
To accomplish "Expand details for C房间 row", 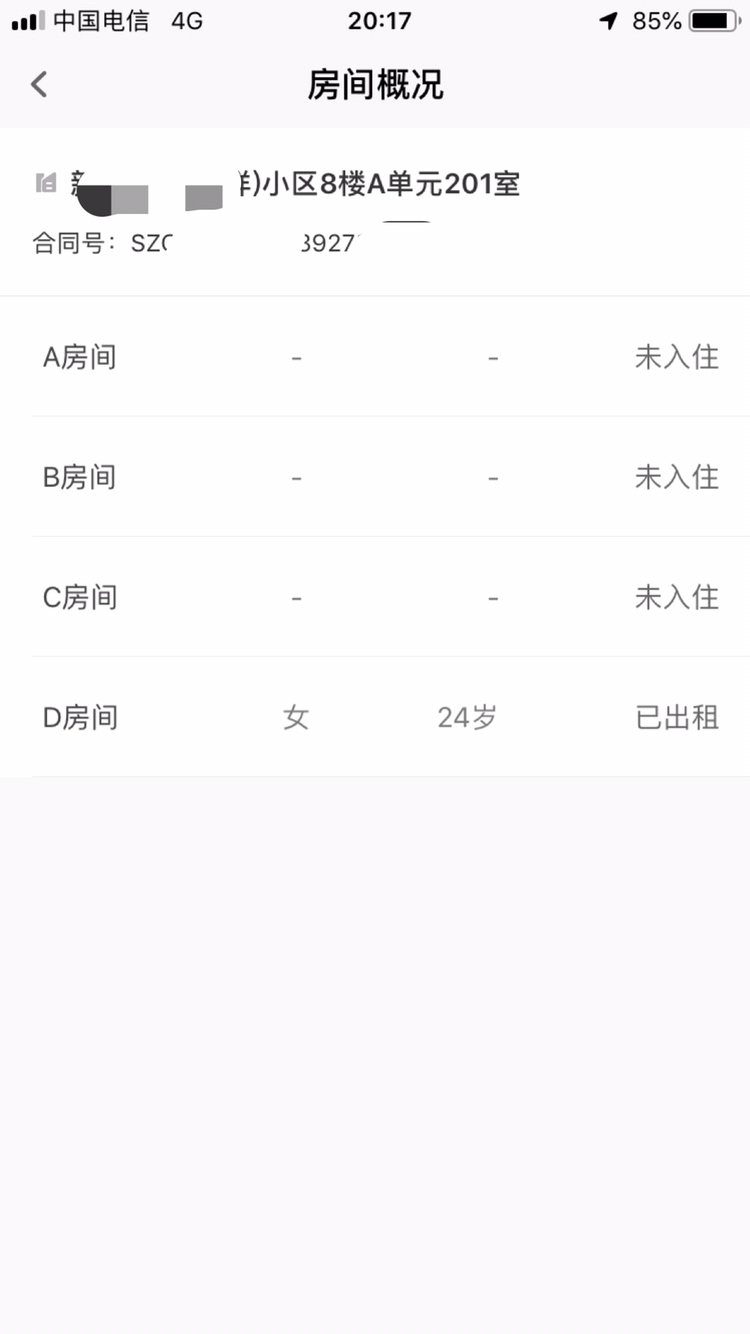I will (375, 597).
